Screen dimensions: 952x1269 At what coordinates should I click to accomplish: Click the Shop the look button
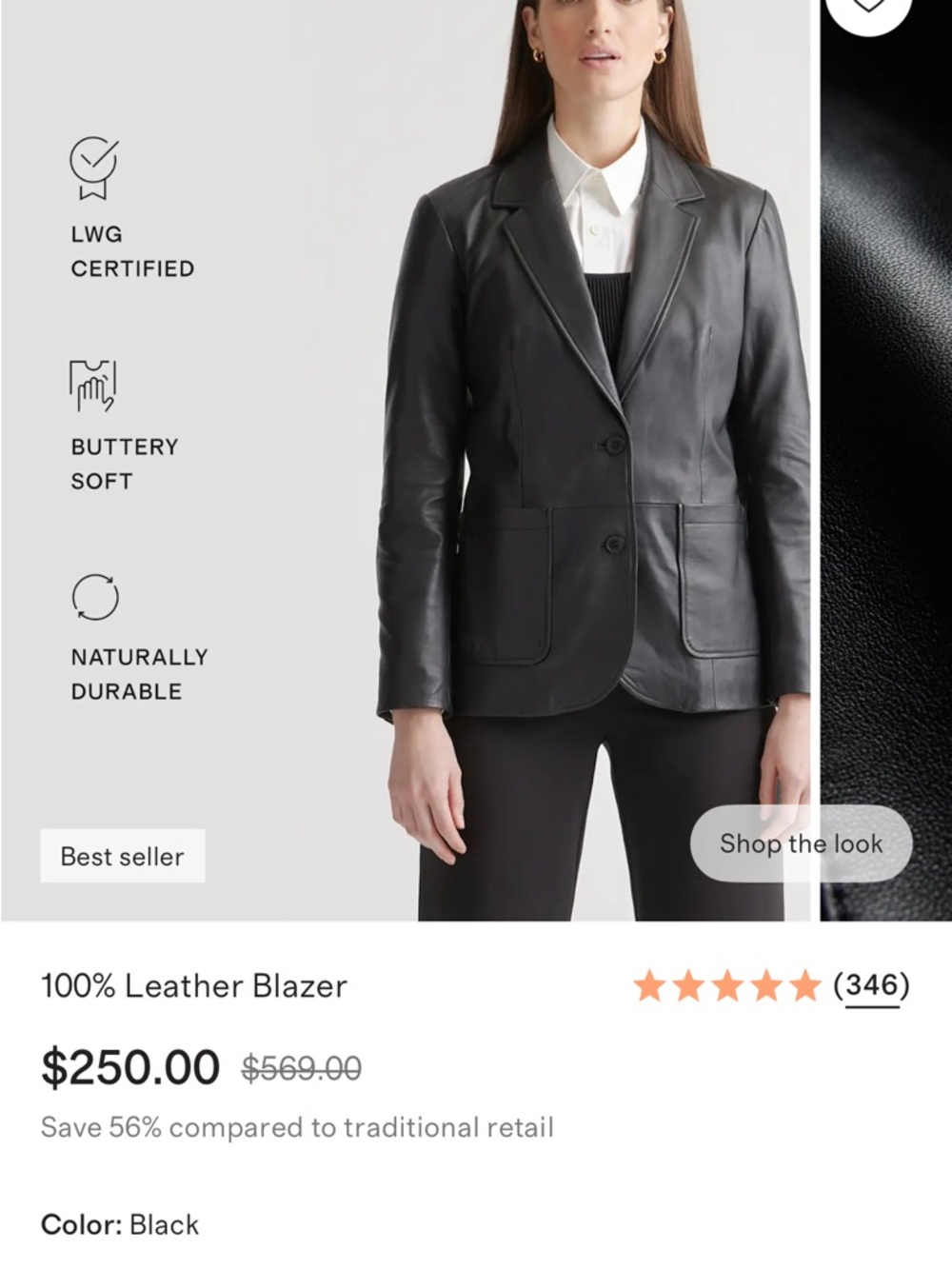[x=802, y=843]
